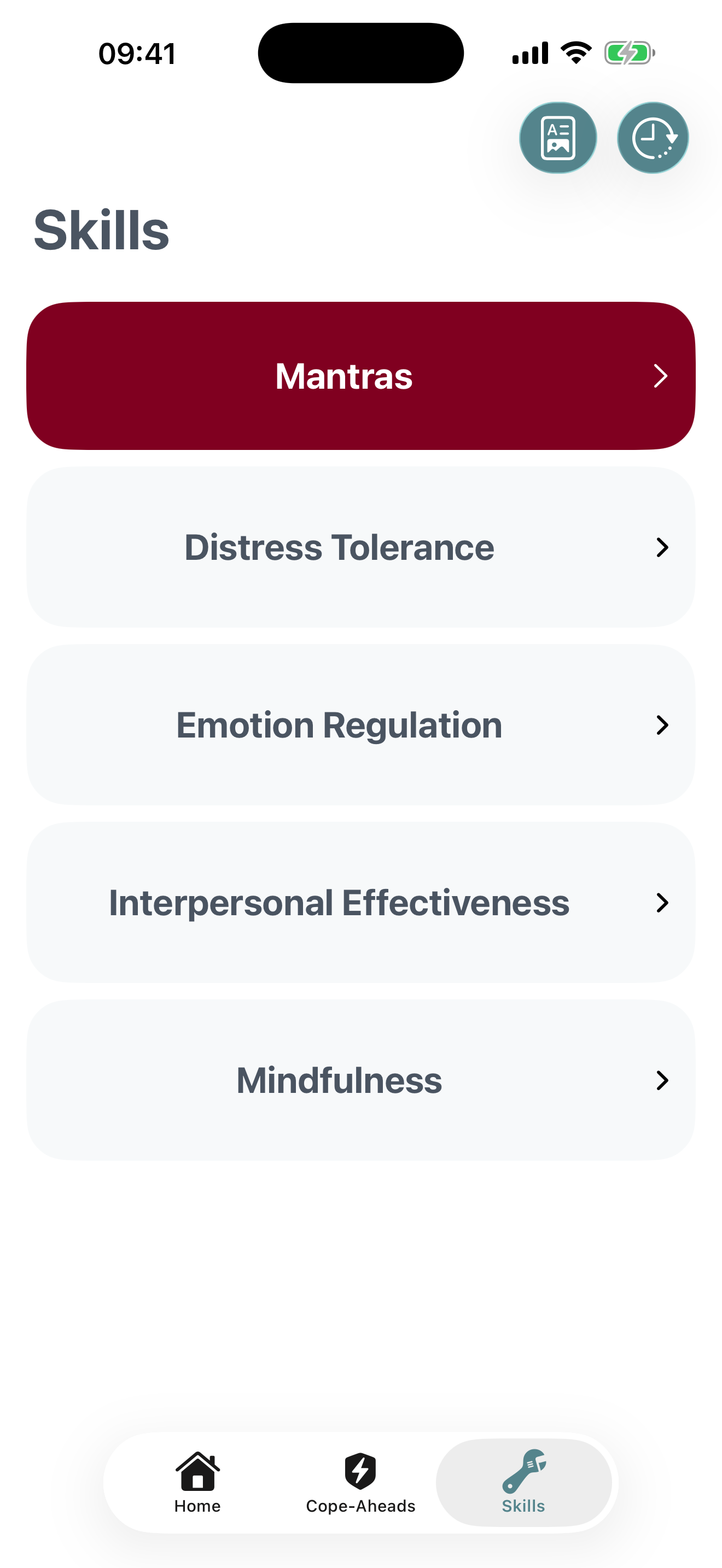This screenshot has width=722, height=1568.
Task: Open the flashcards glossary icon
Action: (557, 137)
